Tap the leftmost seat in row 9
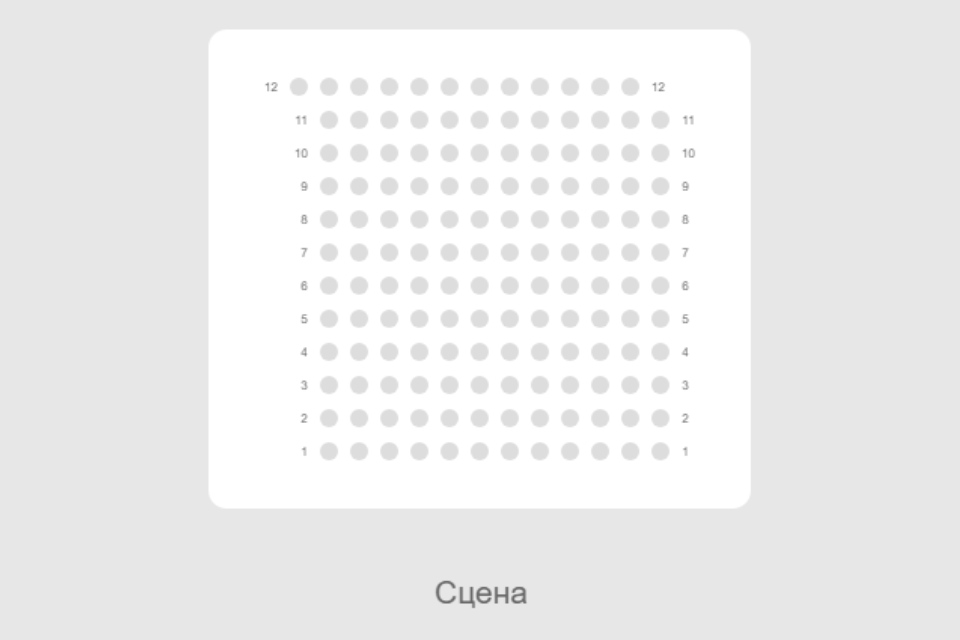The height and width of the screenshot is (640, 960). click(x=329, y=186)
